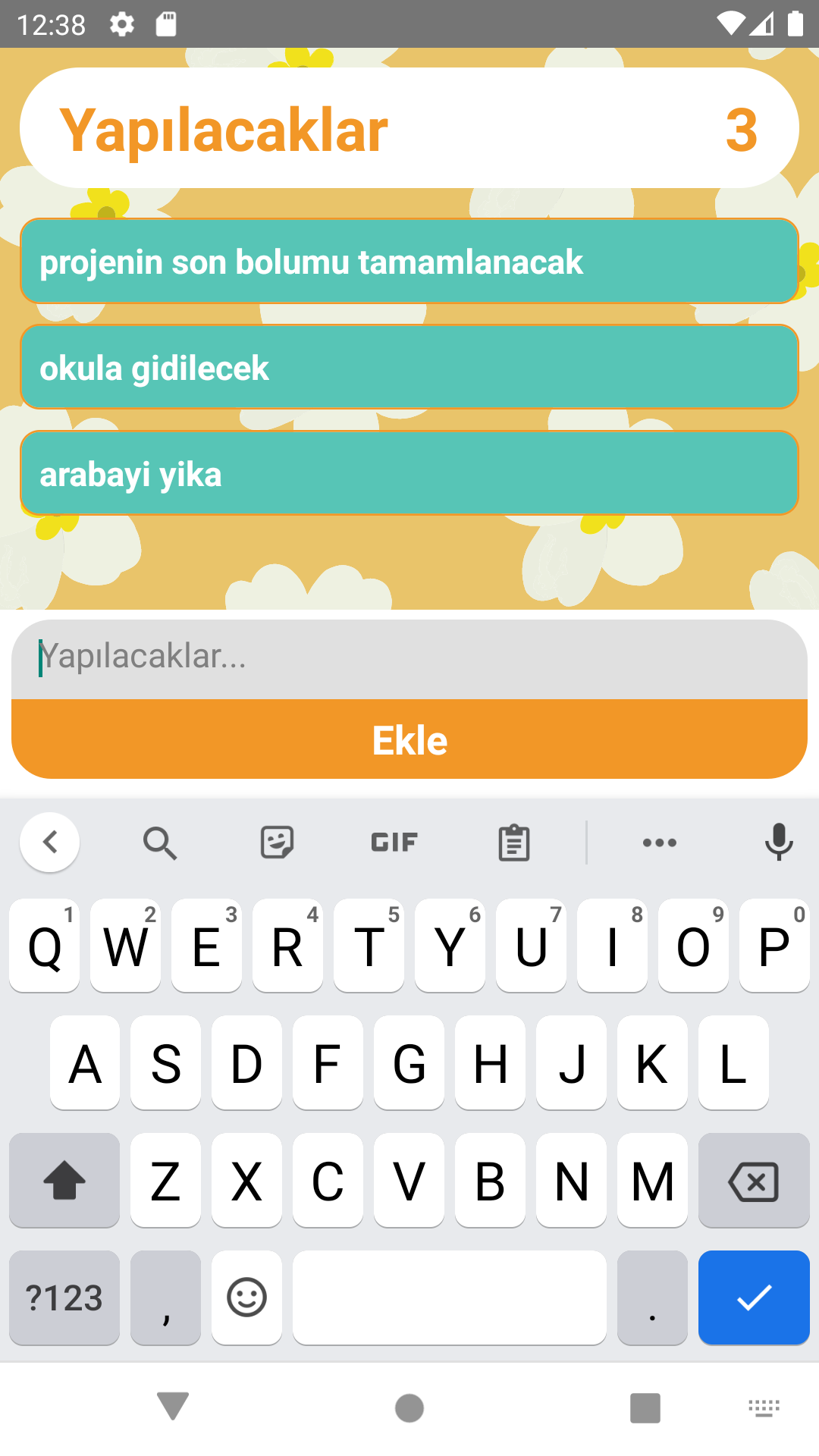This screenshot has width=819, height=1456.
Task: Open the 'projenin son bolumu tamamlanacak' task
Action: [x=409, y=261]
